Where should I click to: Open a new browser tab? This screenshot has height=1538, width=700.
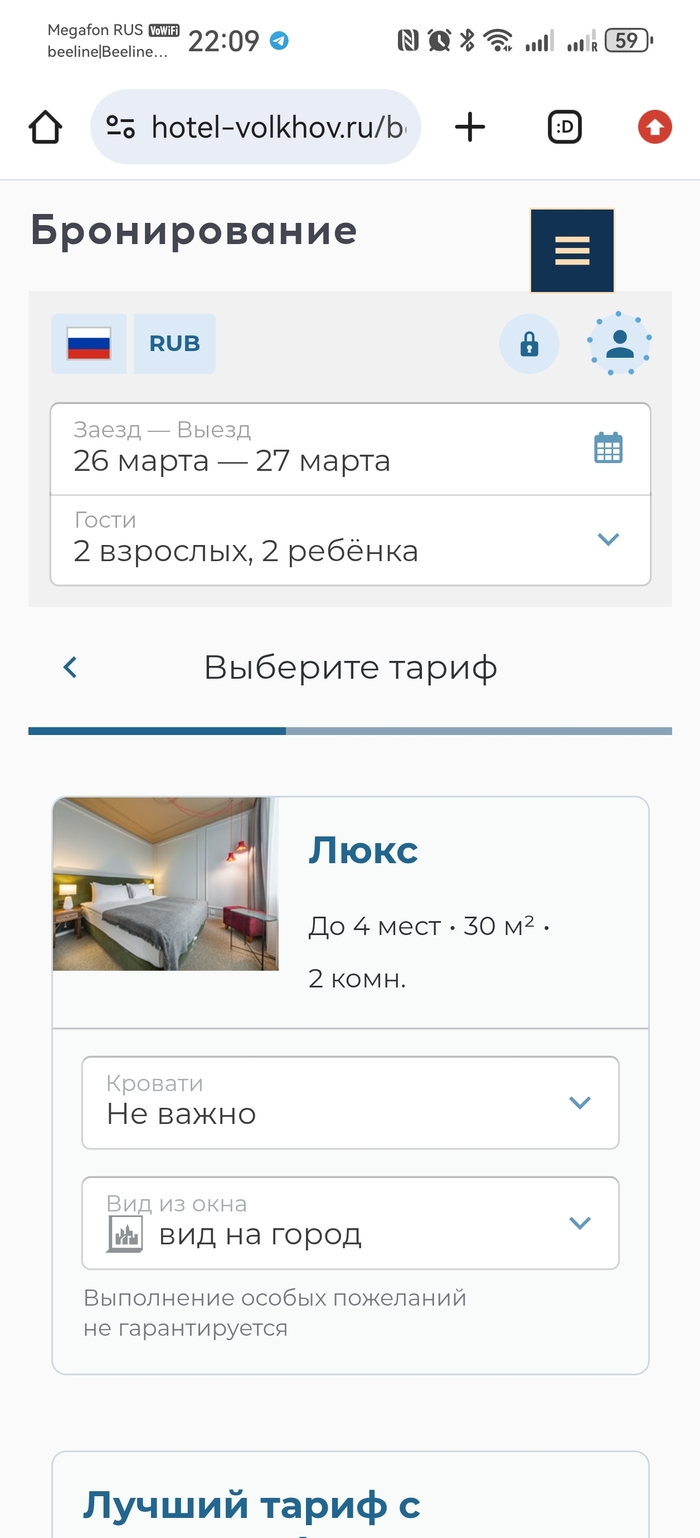[x=469, y=127]
